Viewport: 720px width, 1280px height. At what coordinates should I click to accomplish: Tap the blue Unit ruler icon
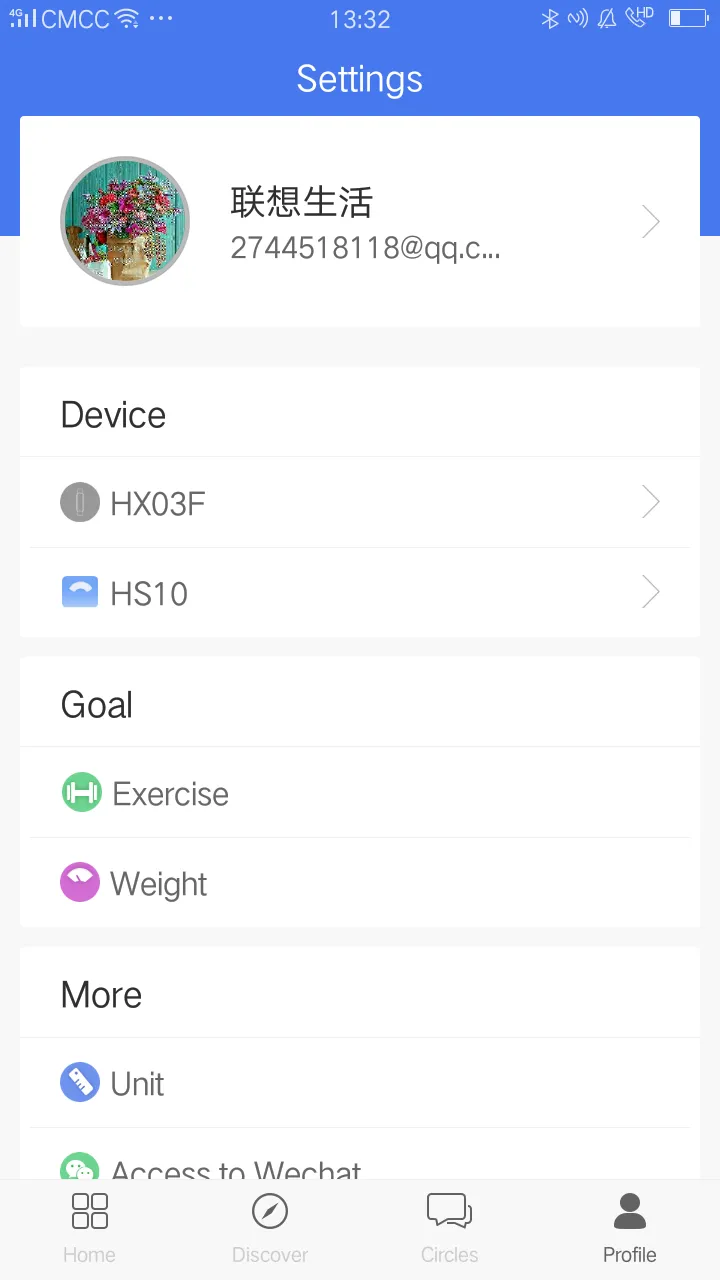click(80, 1082)
